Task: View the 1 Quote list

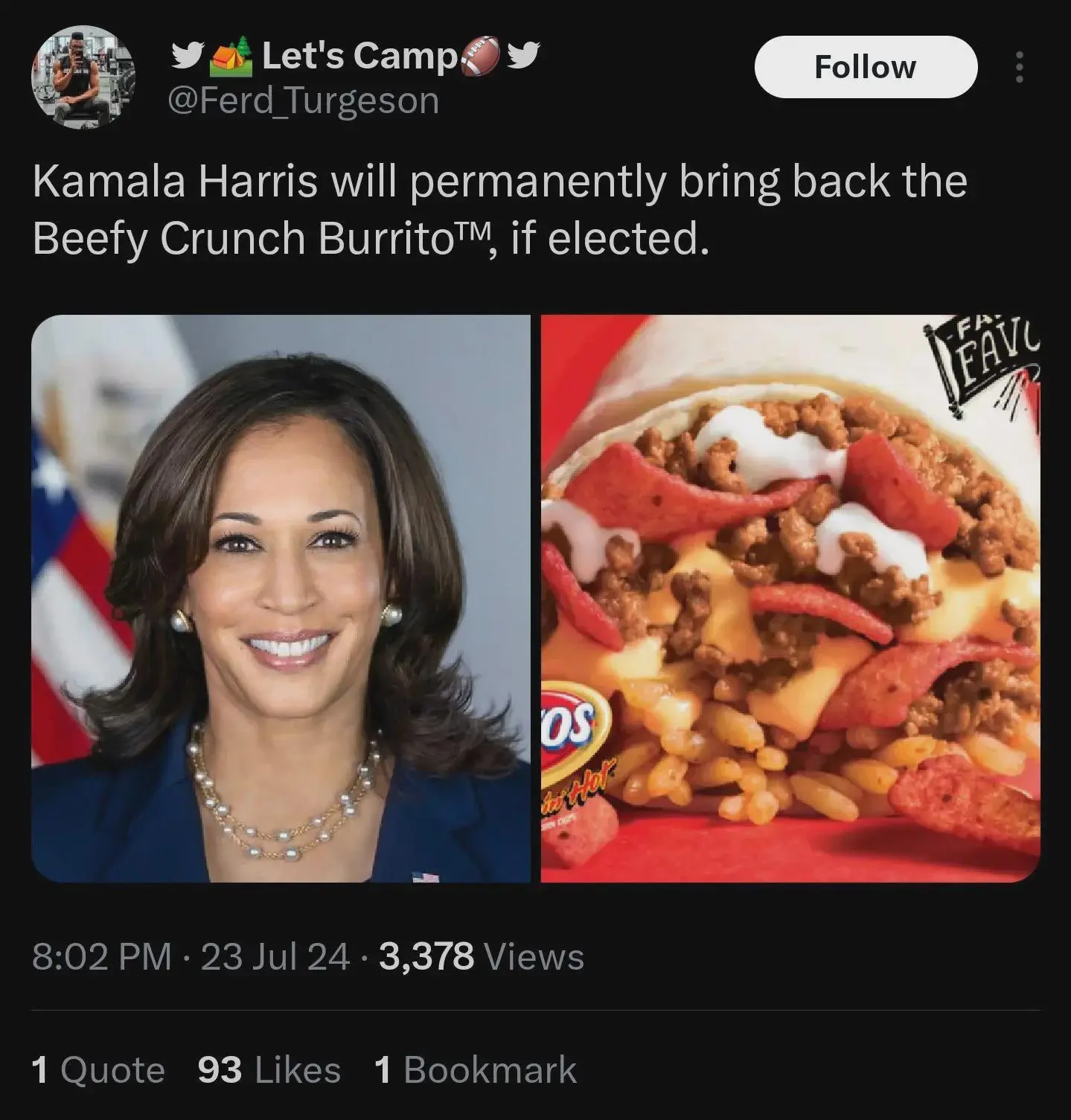Action: [98, 1070]
